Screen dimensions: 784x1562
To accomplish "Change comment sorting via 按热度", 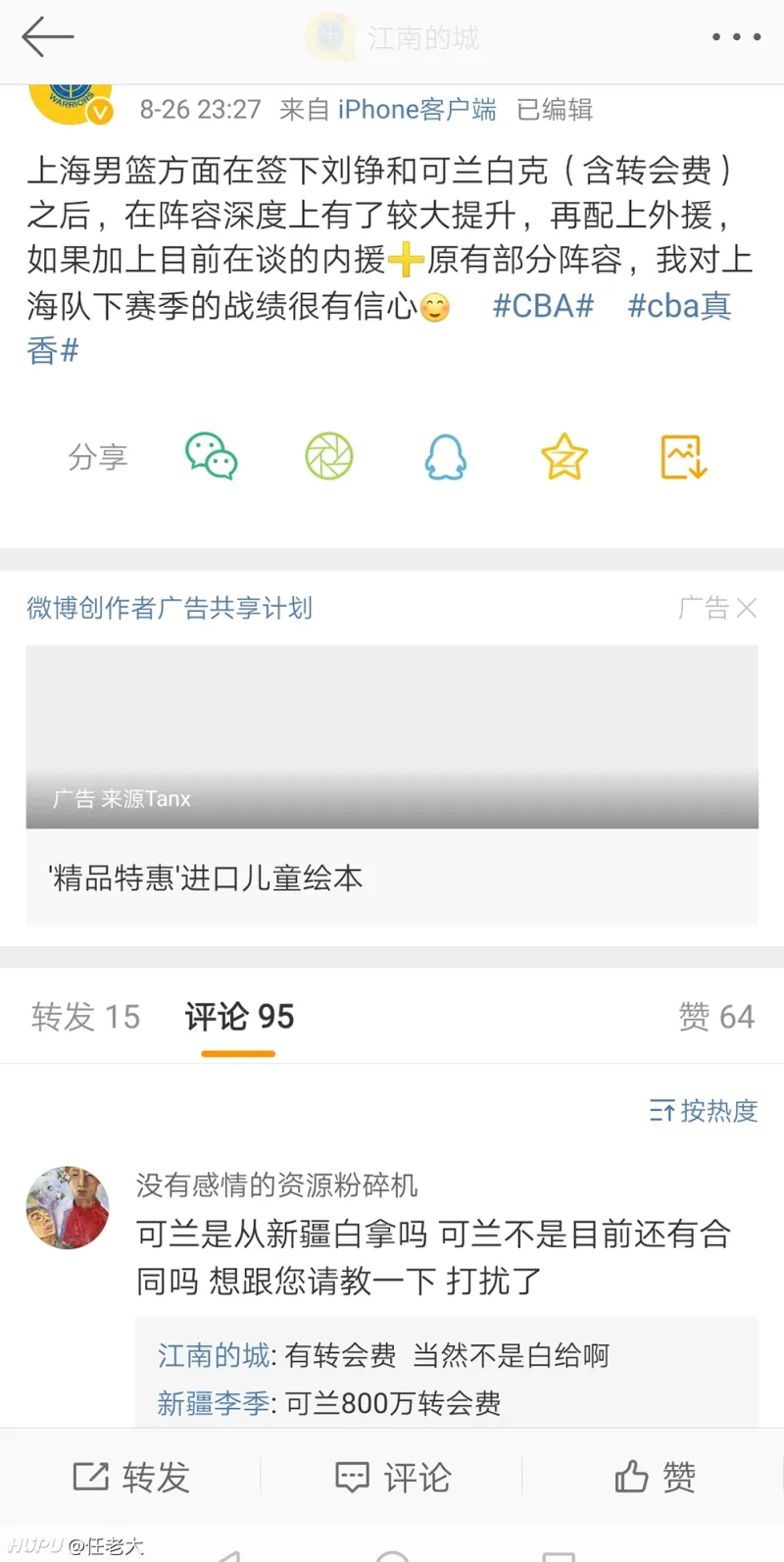I will point(704,1111).
